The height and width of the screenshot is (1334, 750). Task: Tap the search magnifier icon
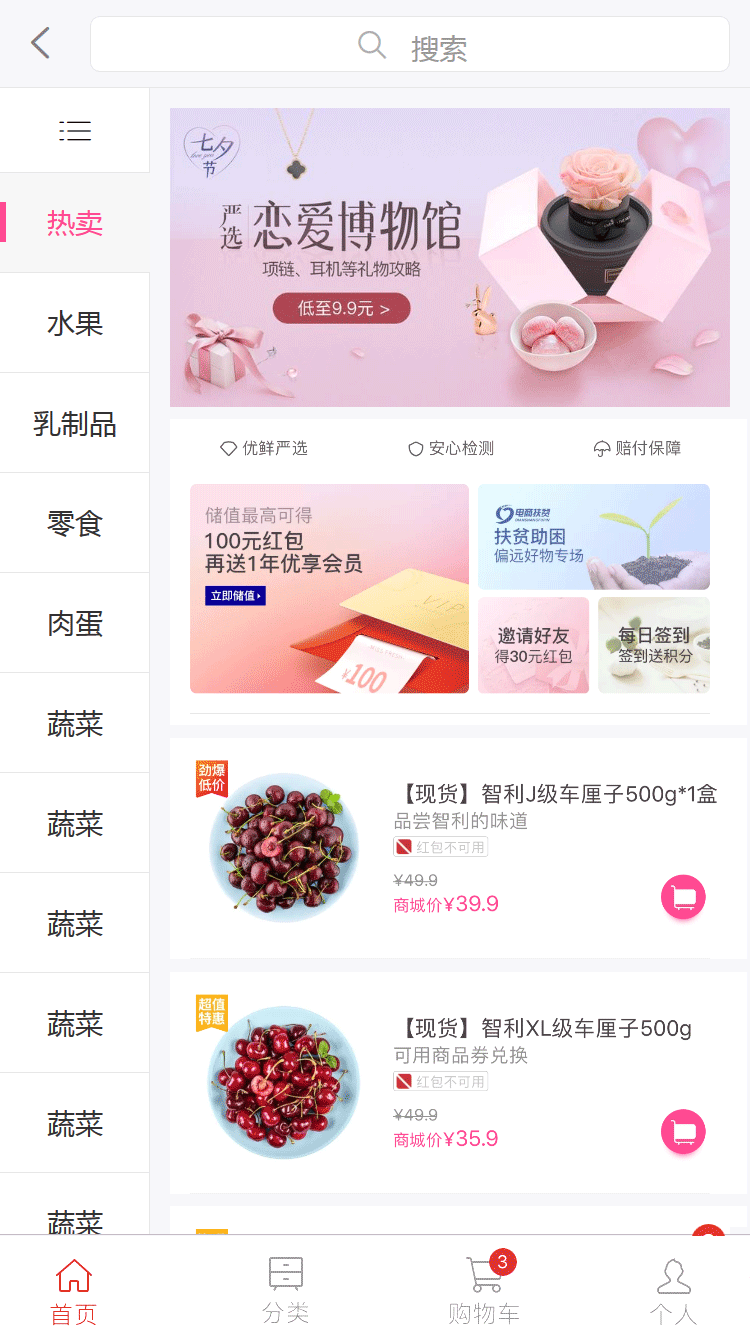click(x=371, y=44)
